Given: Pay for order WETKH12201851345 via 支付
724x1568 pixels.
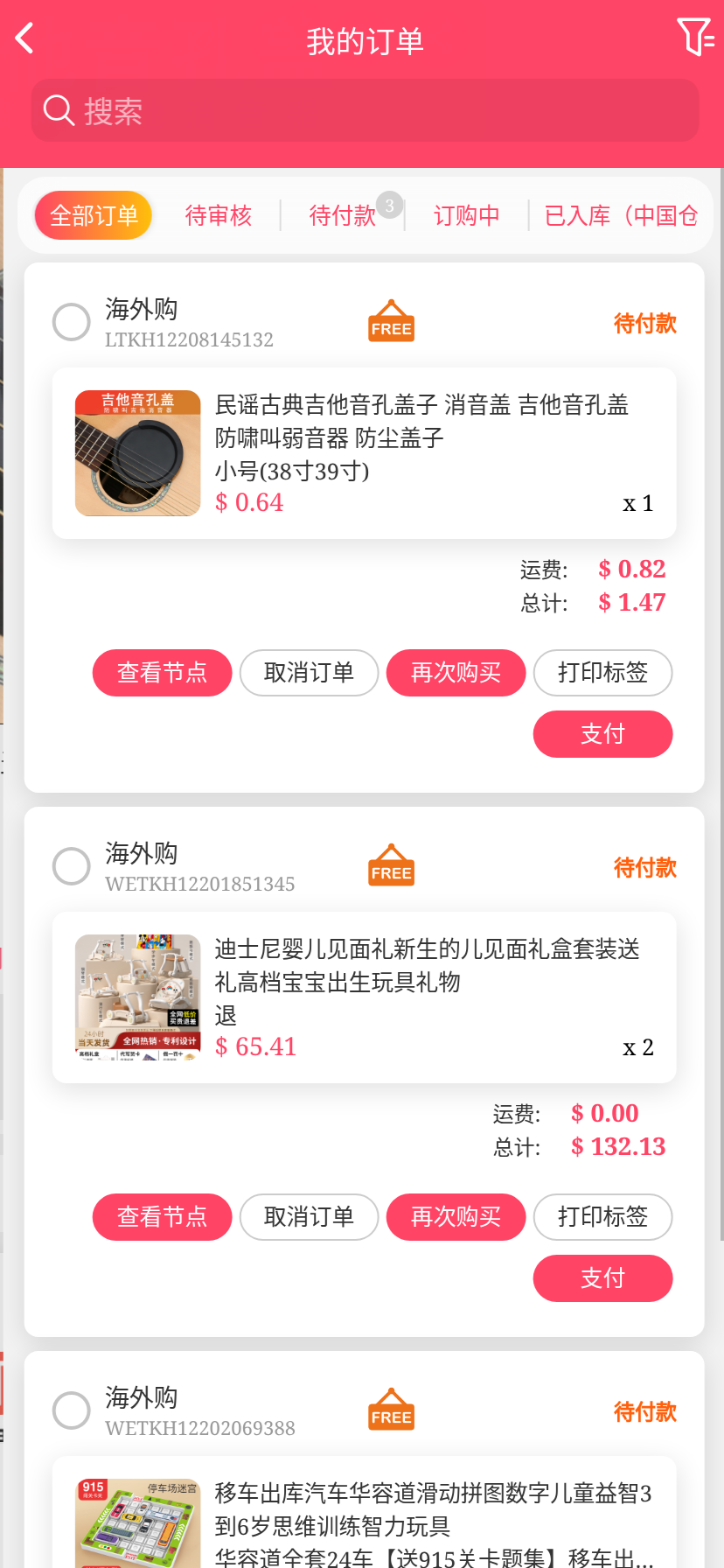Looking at the screenshot, I should [x=602, y=1278].
